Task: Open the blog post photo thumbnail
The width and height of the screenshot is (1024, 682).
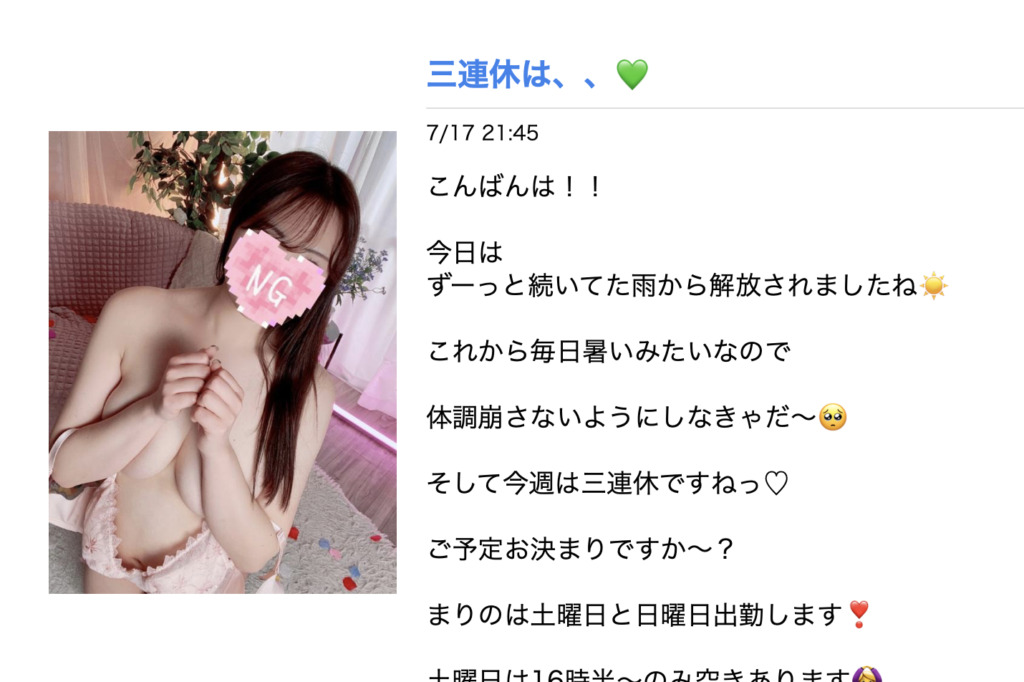Action: pos(222,362)
